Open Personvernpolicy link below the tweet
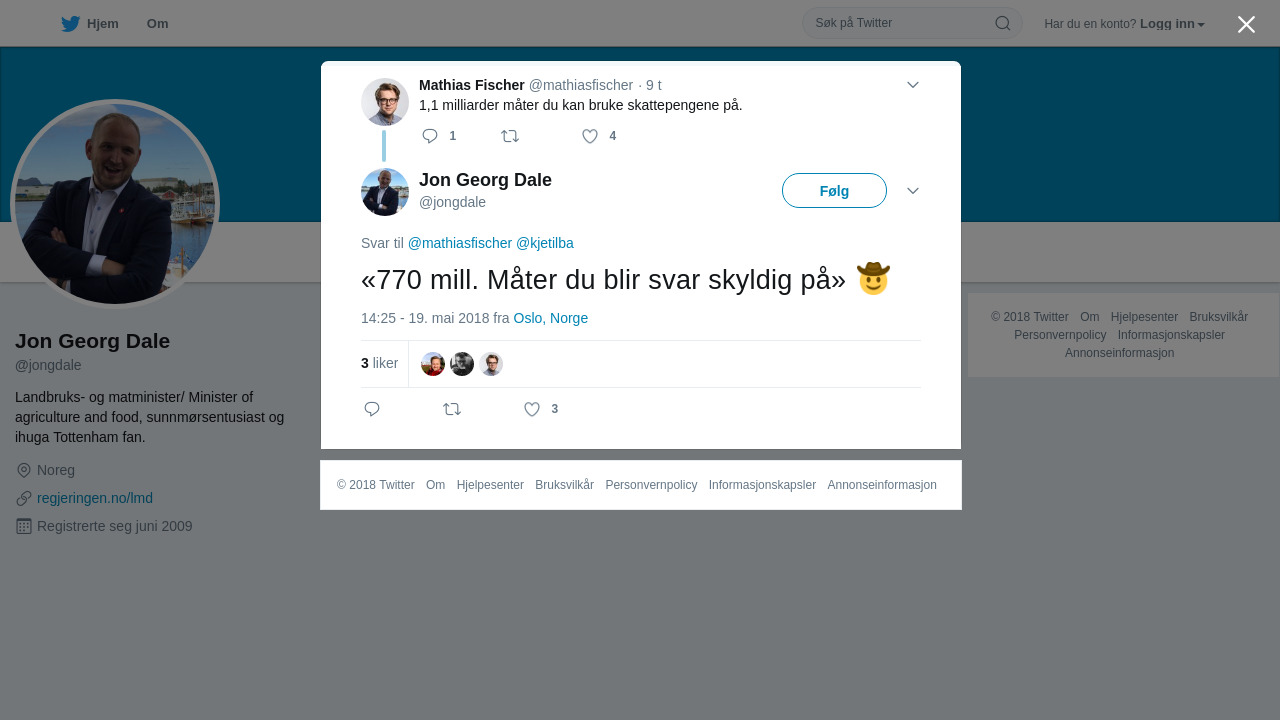 651,485
